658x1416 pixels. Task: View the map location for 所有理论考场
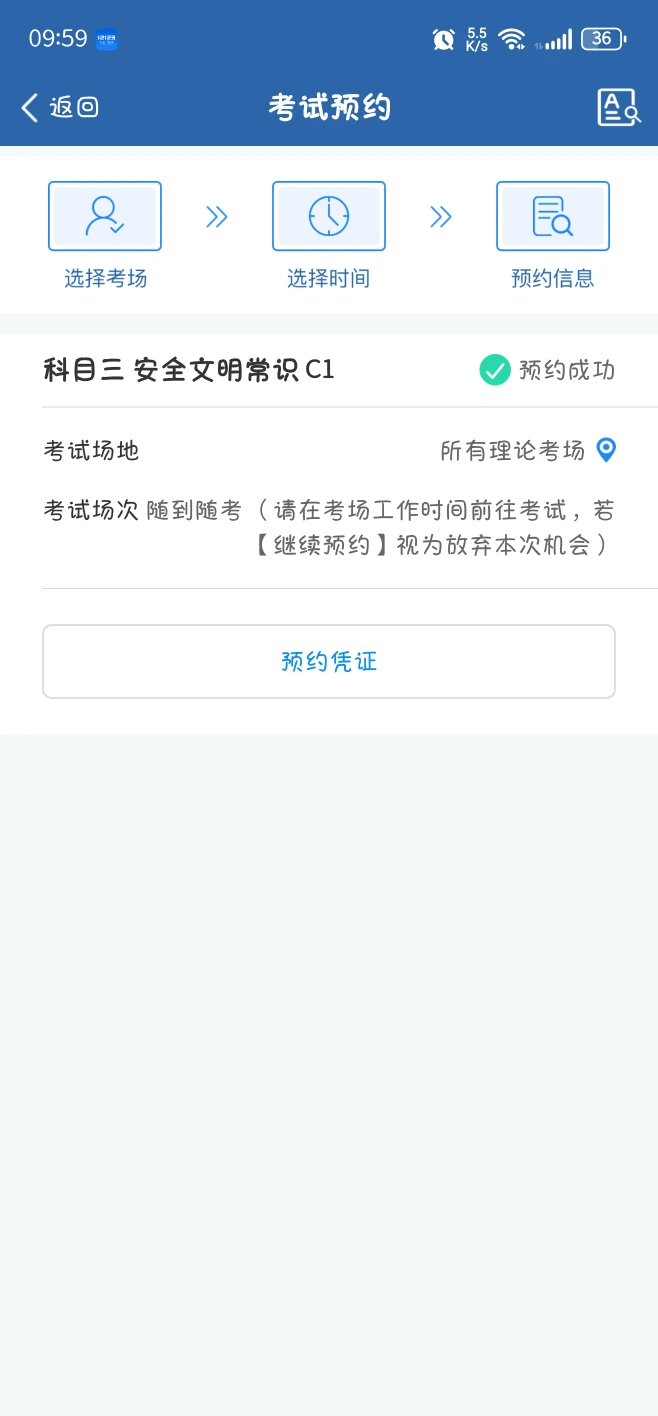pos(606,450)
